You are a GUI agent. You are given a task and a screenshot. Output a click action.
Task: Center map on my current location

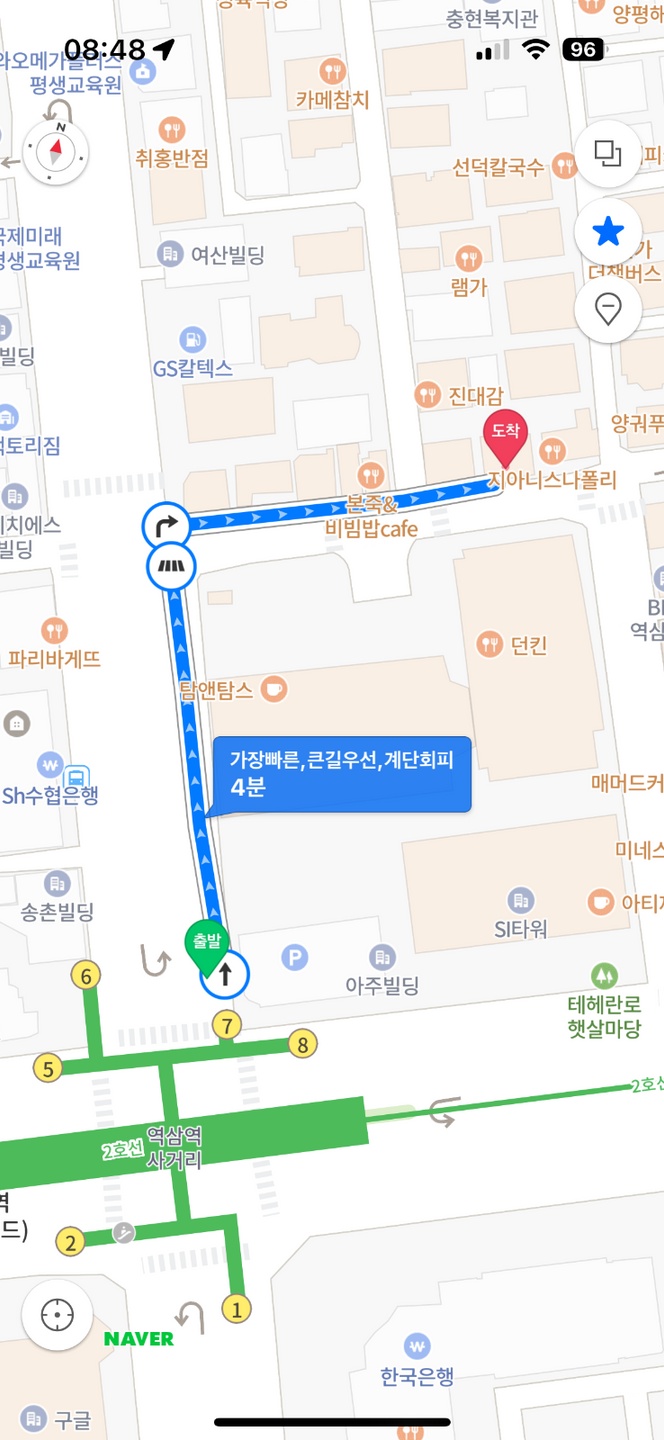pos(57,1316)
